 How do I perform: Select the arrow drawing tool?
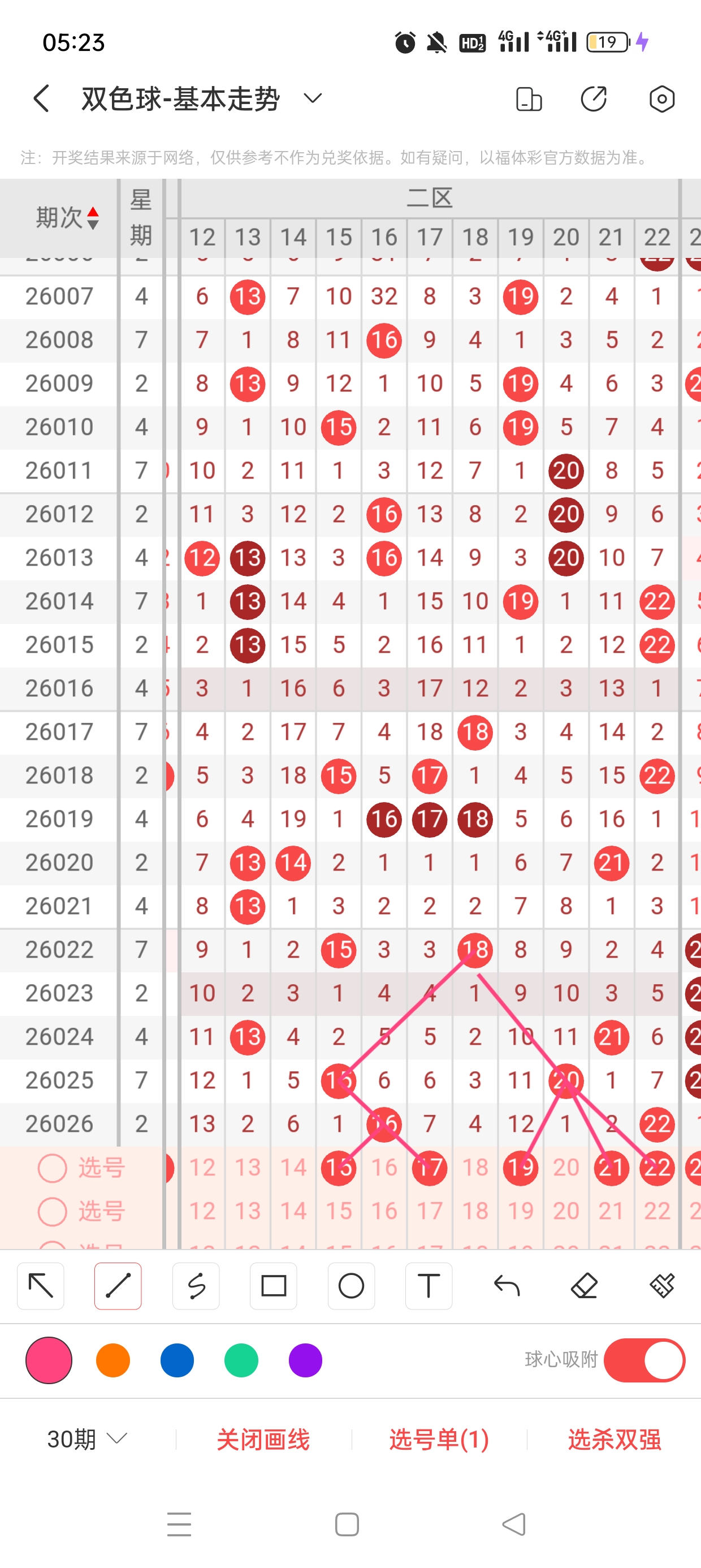point(41,1286)
